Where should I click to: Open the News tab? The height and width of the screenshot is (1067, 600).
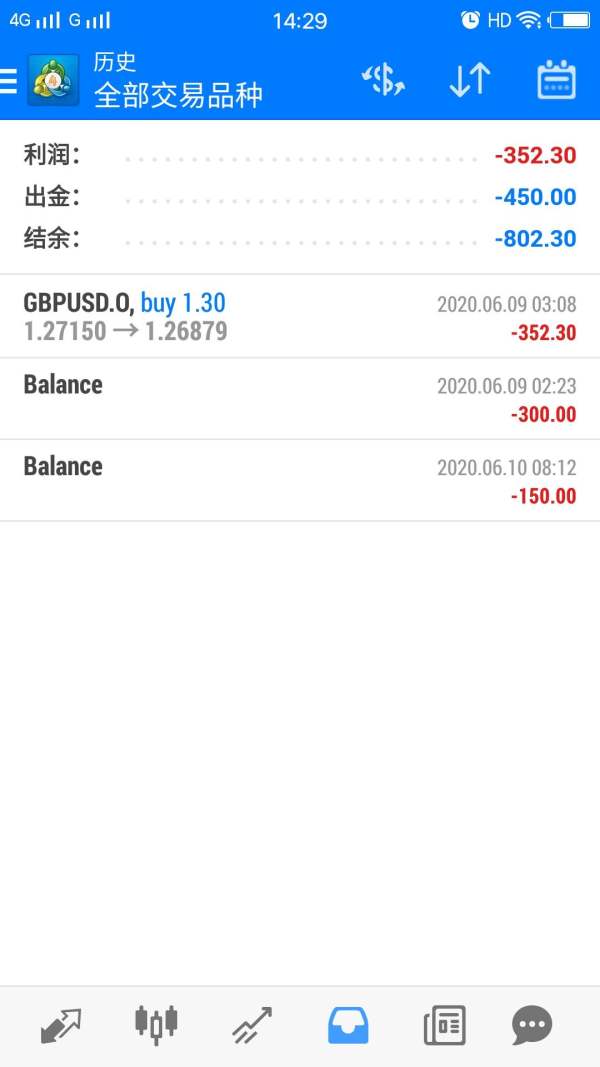tap(444, 1025)
